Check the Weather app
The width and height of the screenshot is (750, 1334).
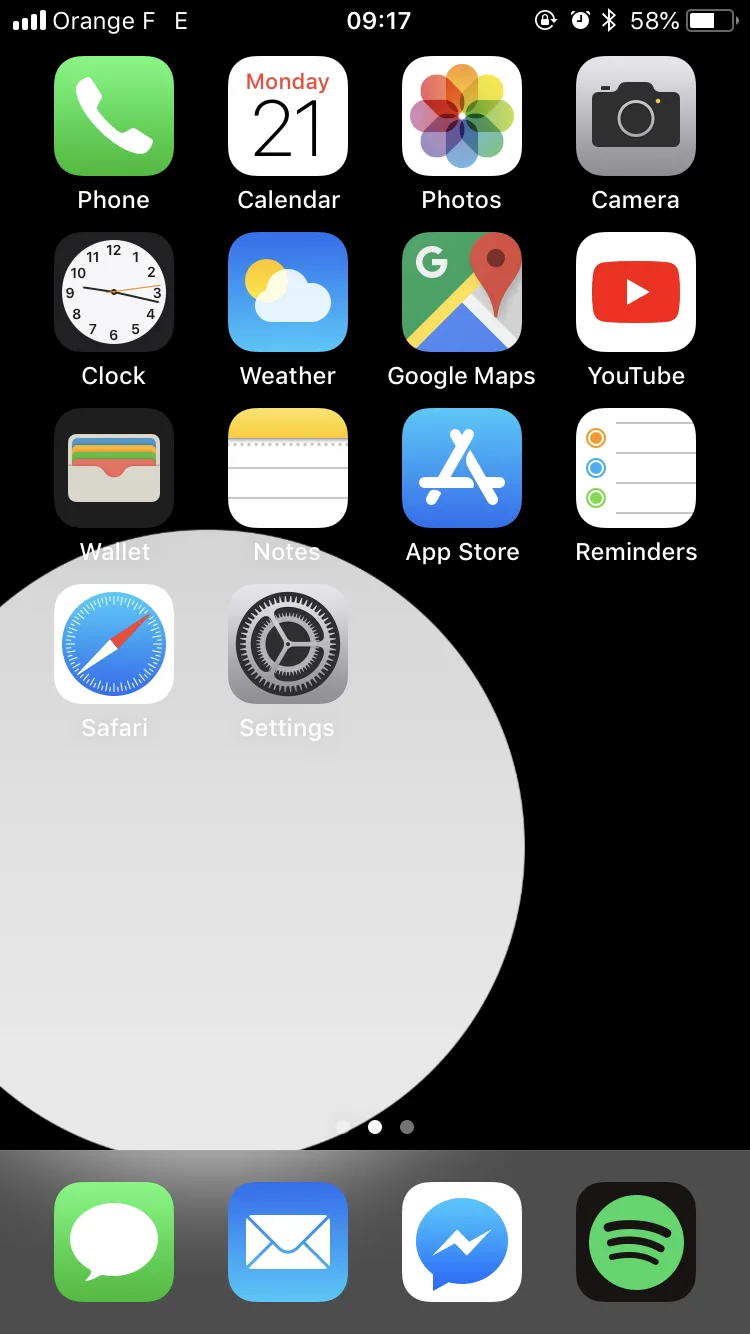pyautogui.click(x=288, y=292)
